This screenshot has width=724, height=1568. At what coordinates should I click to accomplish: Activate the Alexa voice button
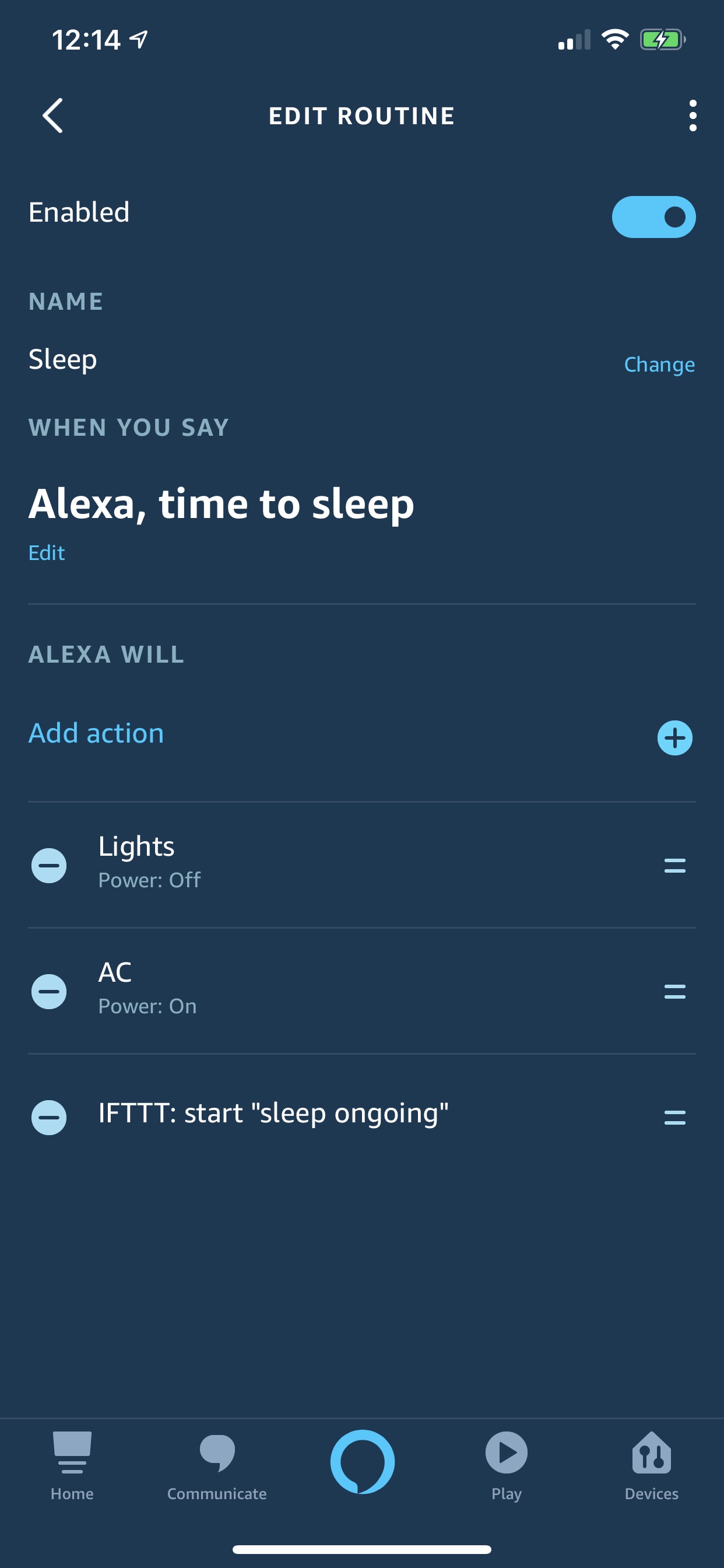click(x=362, y=1461)
